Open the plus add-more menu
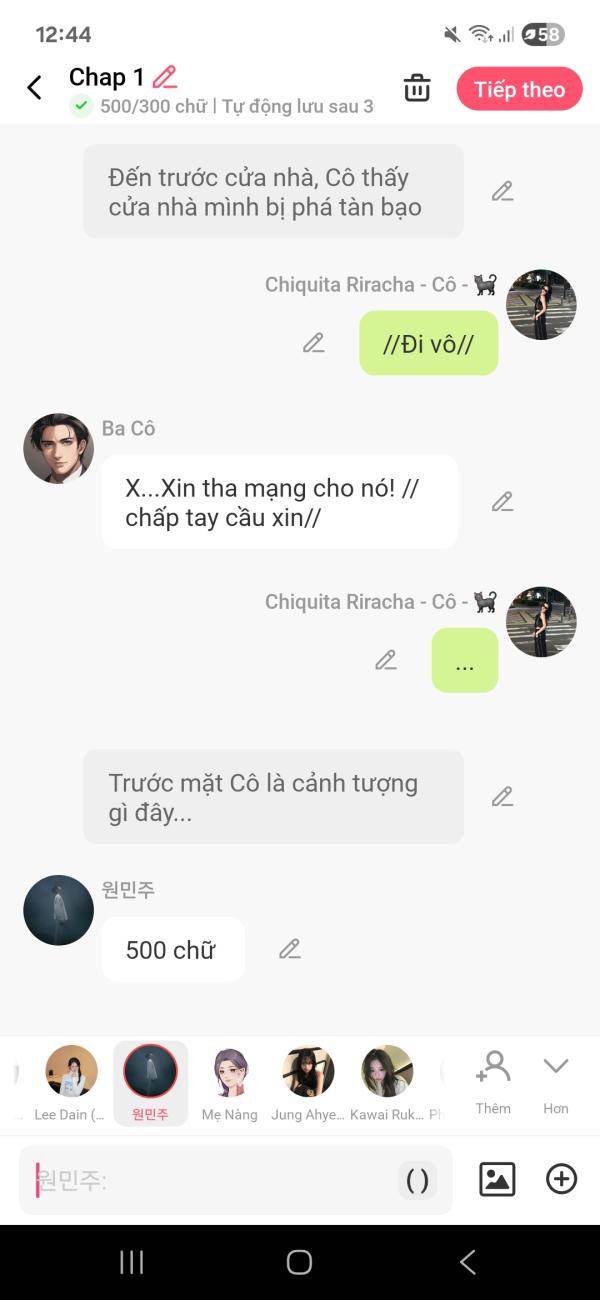The height and width of the screenshot is (1300, 600). (x=562, y=1180)
